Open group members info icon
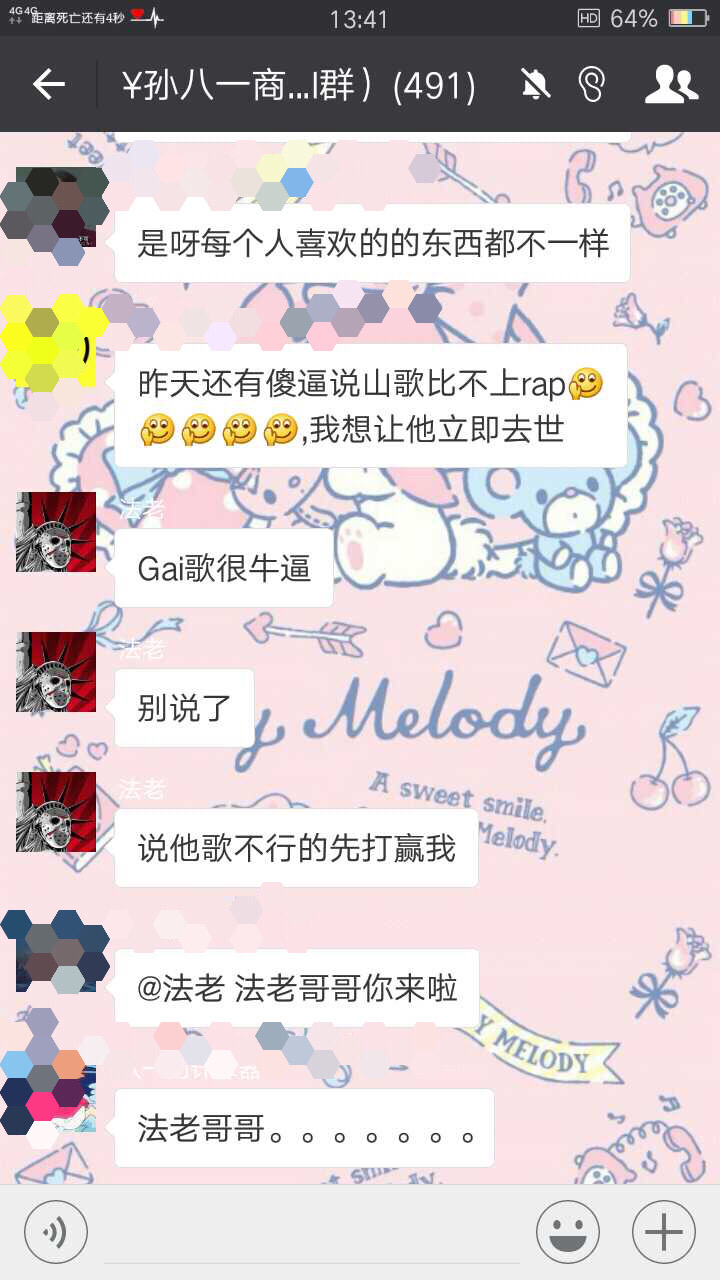The height and width of the screenshot is (1280, 720). tap(671, 85)
